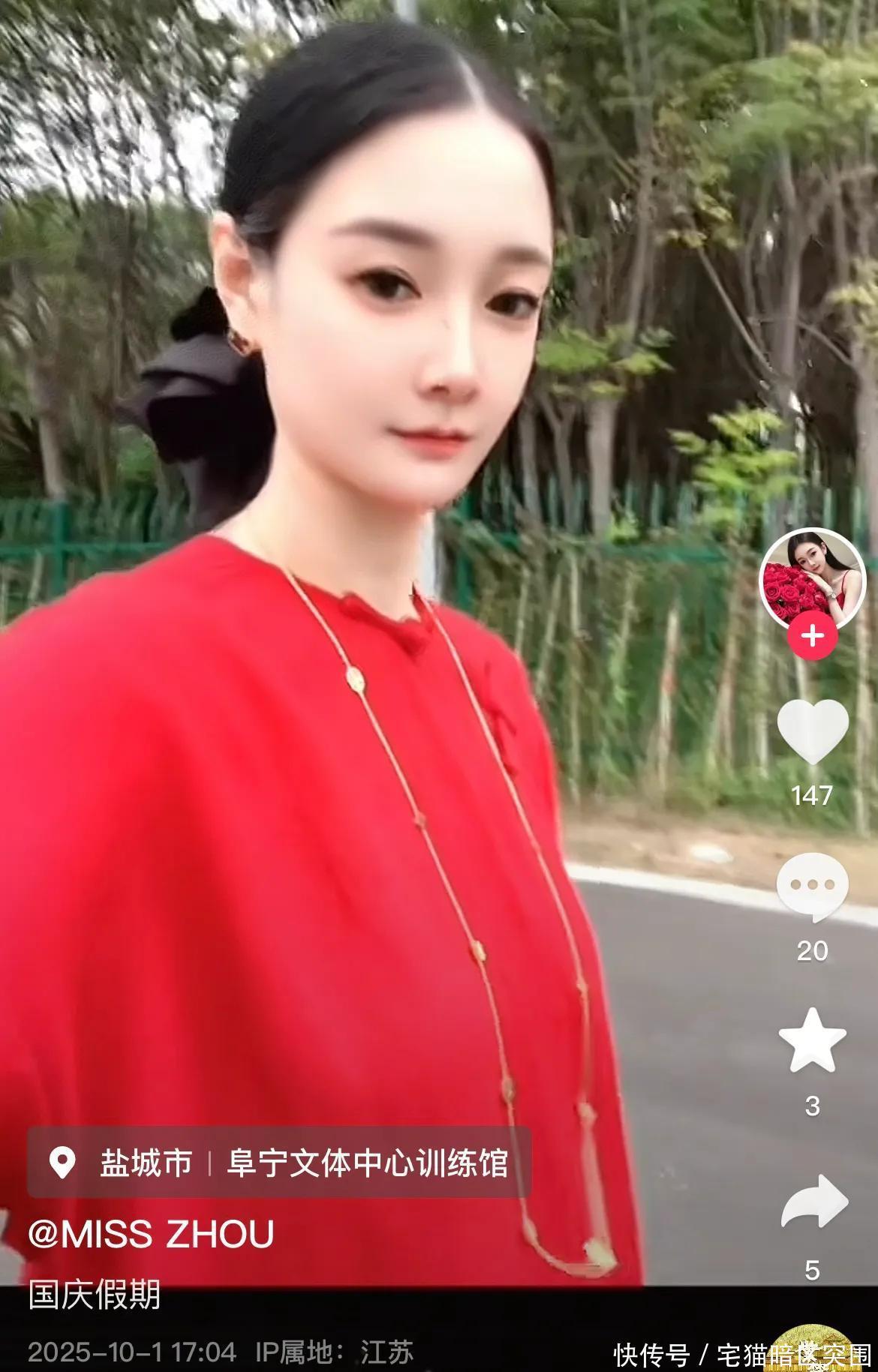Viewport: 878px width, 1372px height.
Task: Like this video with the heart icon
Action: tap(813, 730)
